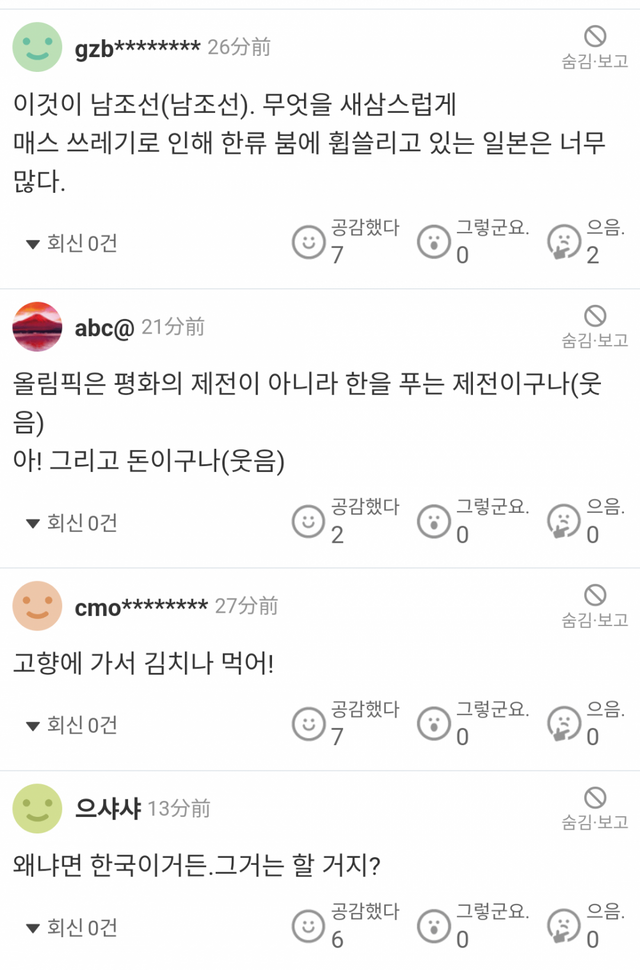The height and width of the screenshot is (970, 640).
Task: Tap 으음 reaction on abc@'s comment
Action: [x=564, y=521]
